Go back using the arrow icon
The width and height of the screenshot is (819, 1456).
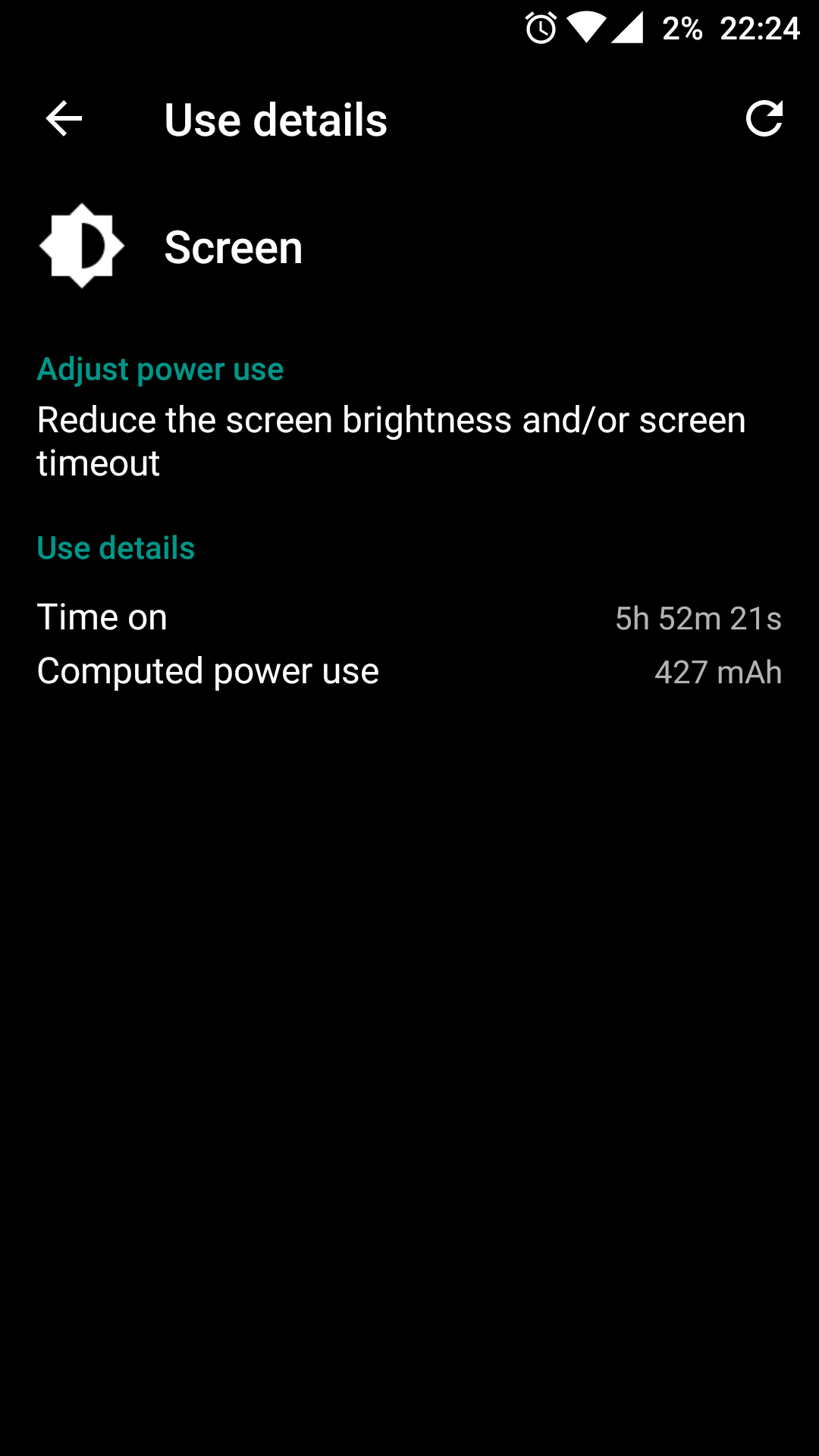pyautogui.click(x=64, y=119)
